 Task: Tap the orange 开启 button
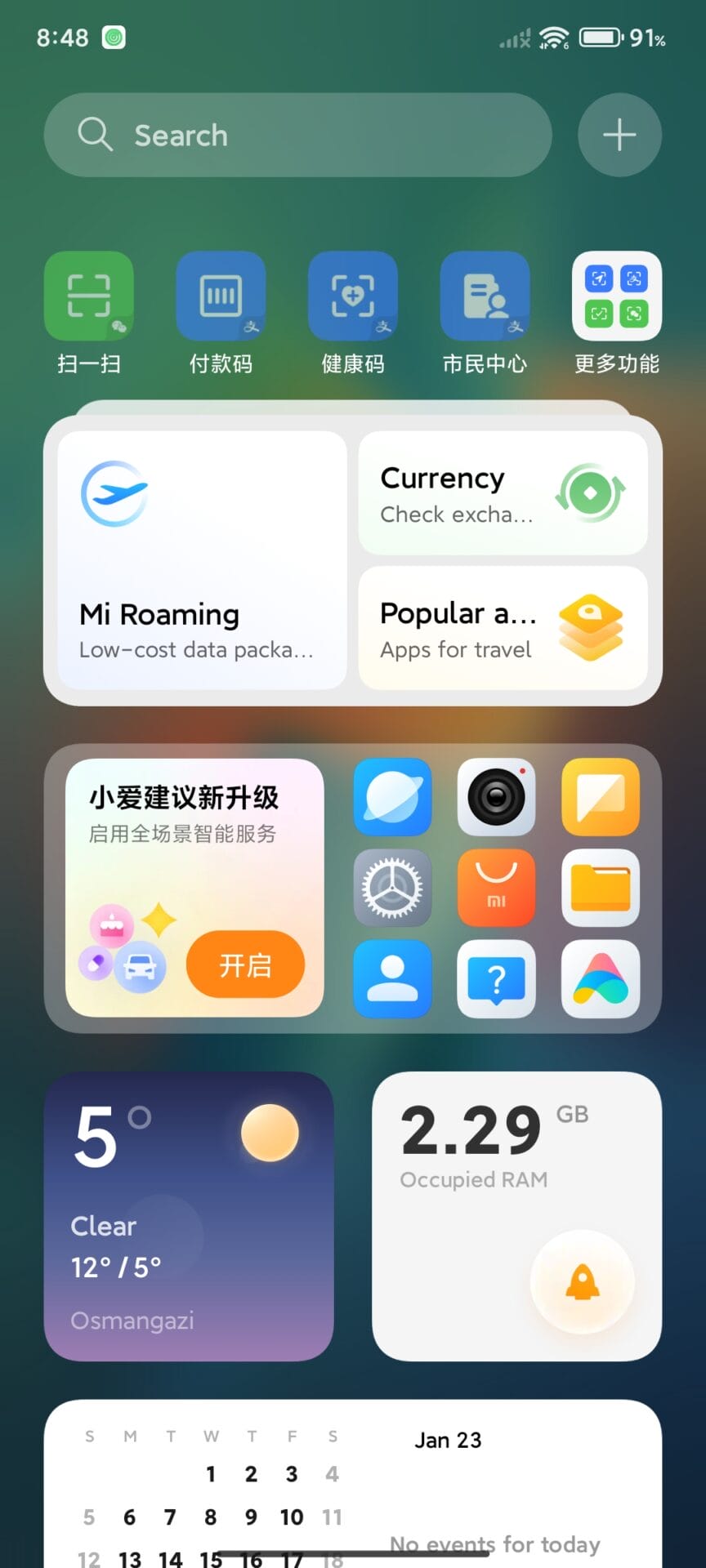(245, 964)
